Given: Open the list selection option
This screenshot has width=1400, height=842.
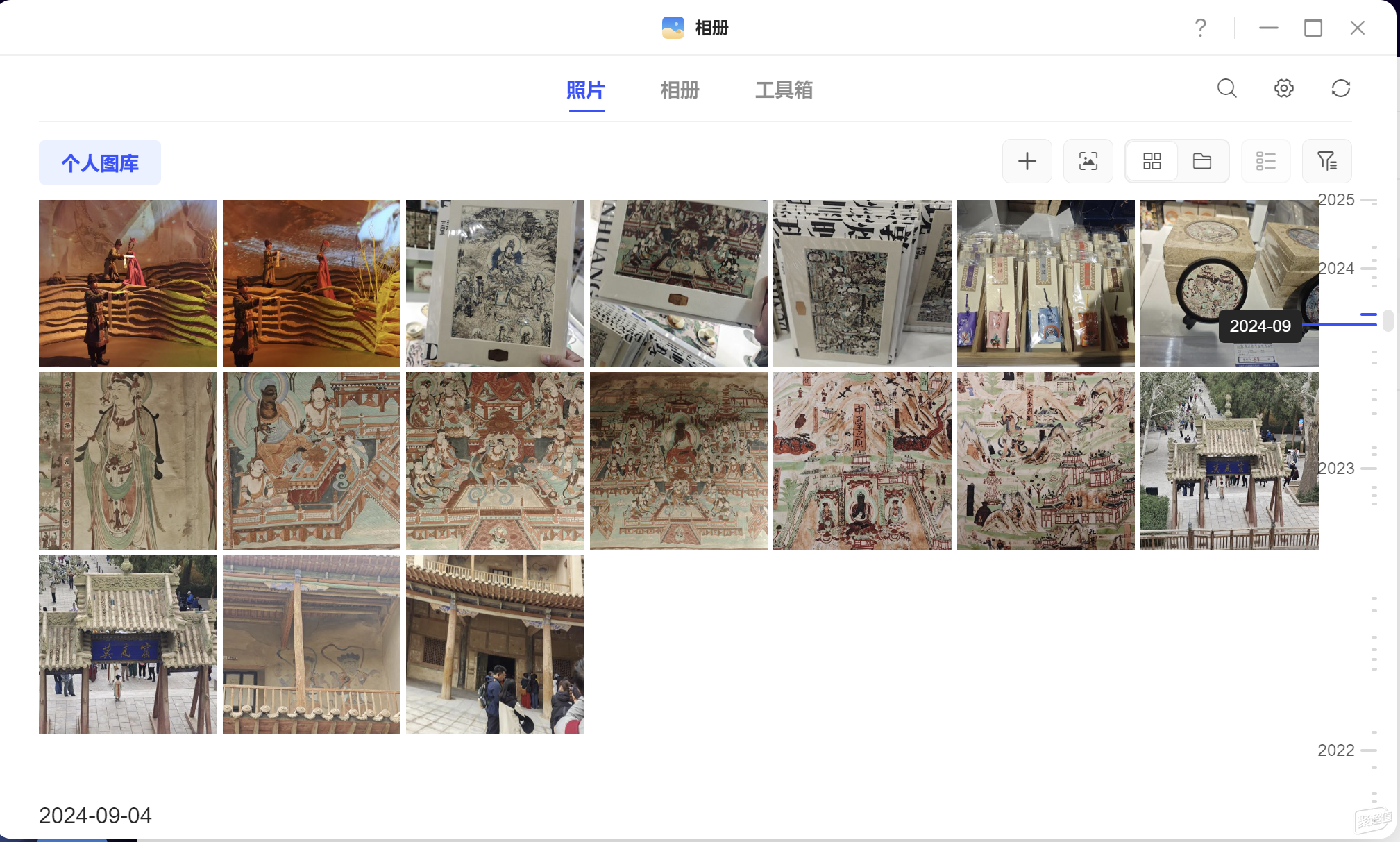Looking at the screenshot, I should click(1265, 161).
